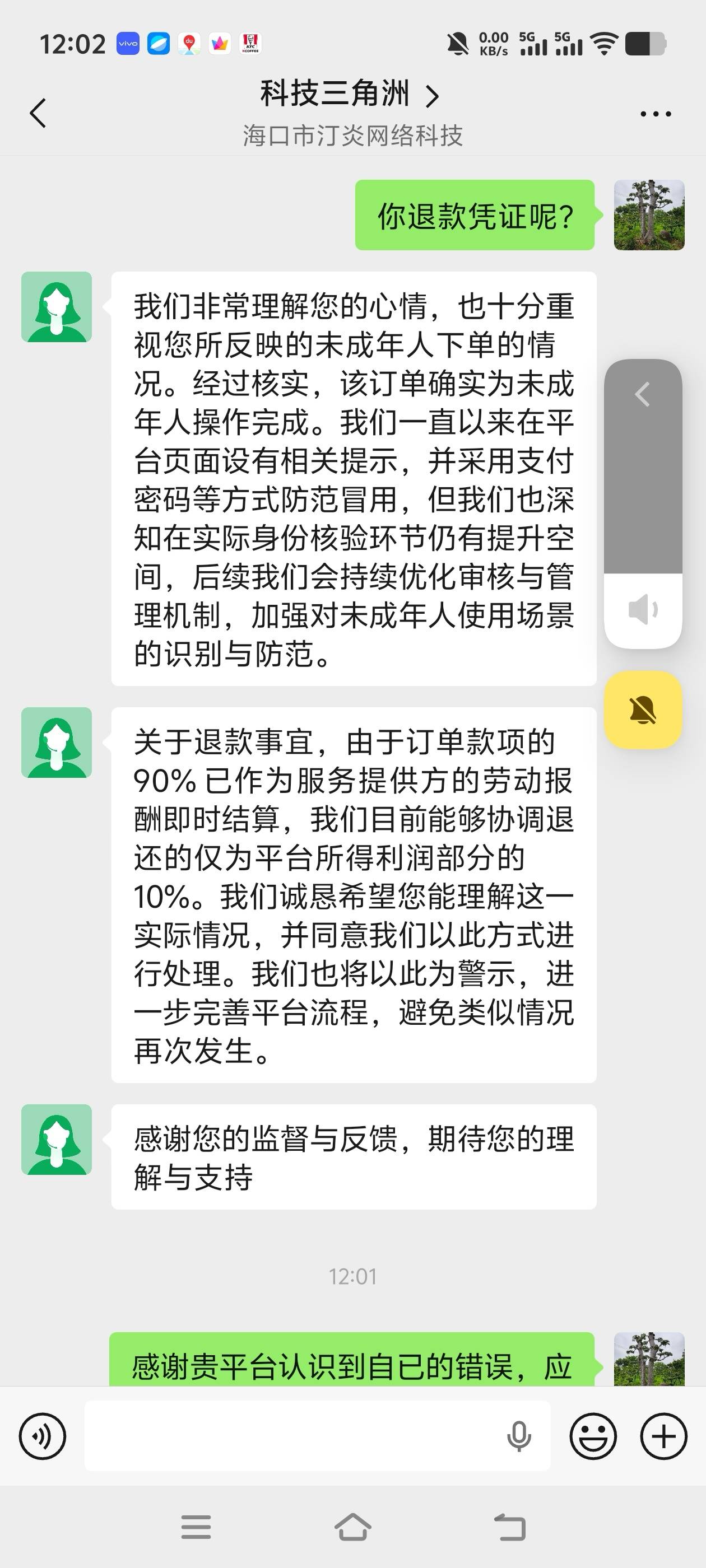
Task: Open the three-dot overflow menu
Action: point(656,114)
